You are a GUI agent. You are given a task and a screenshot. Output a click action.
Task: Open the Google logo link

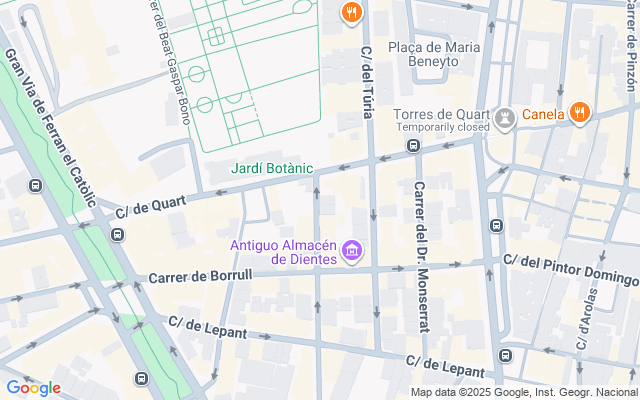pos(33,388)
